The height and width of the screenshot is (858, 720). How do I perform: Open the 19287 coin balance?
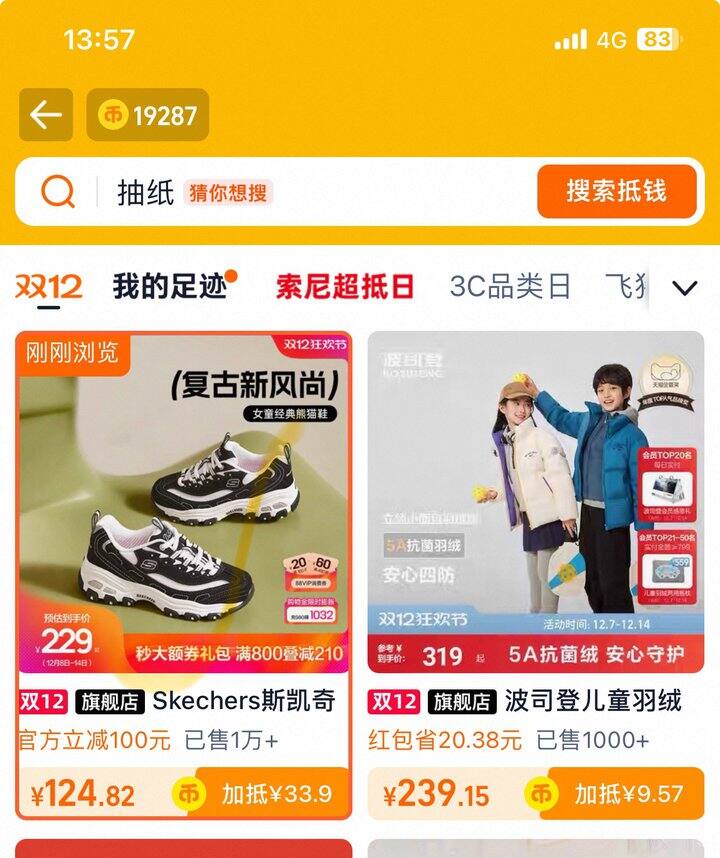[x=148, y=116]
